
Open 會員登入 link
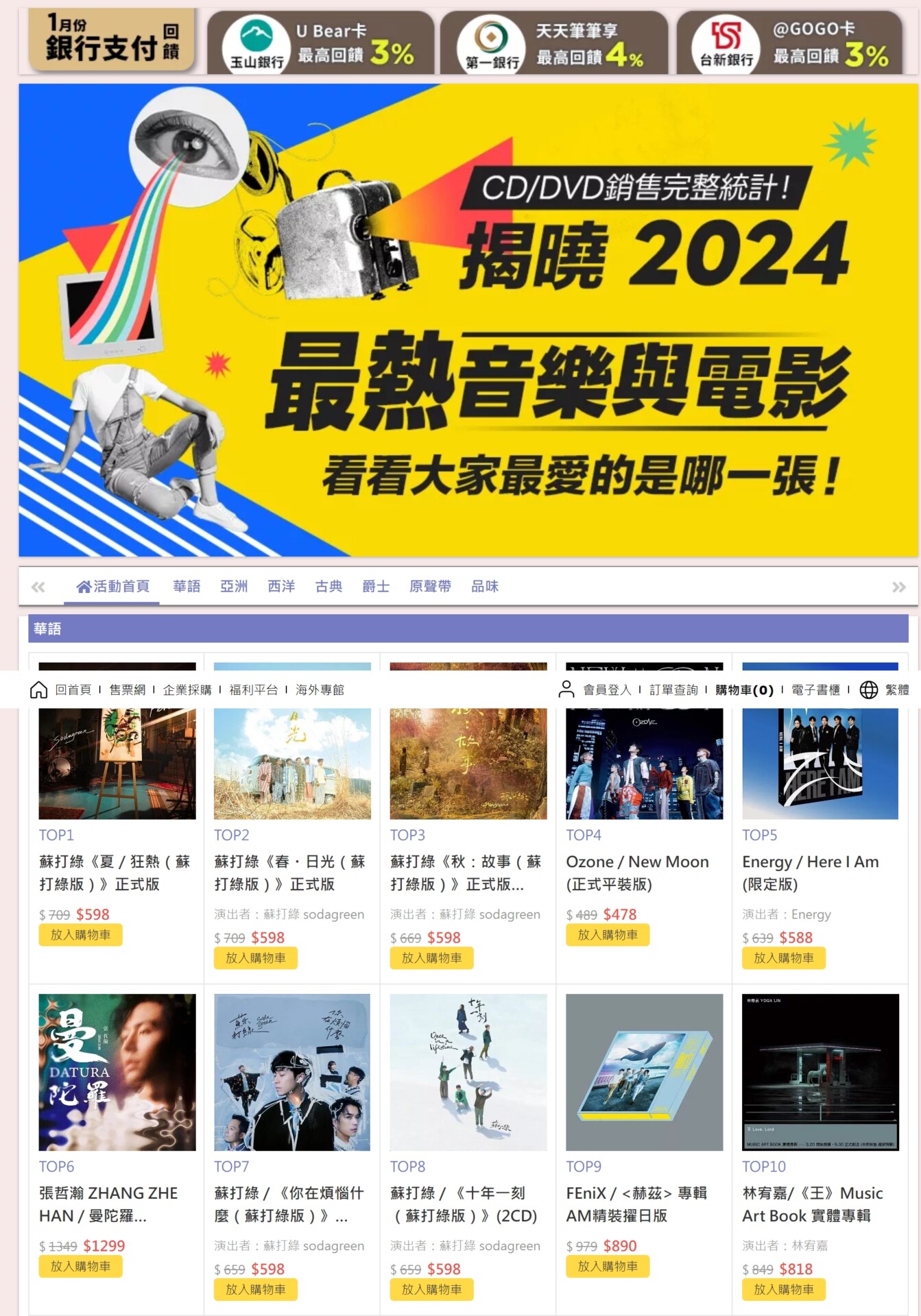[606, 690]
